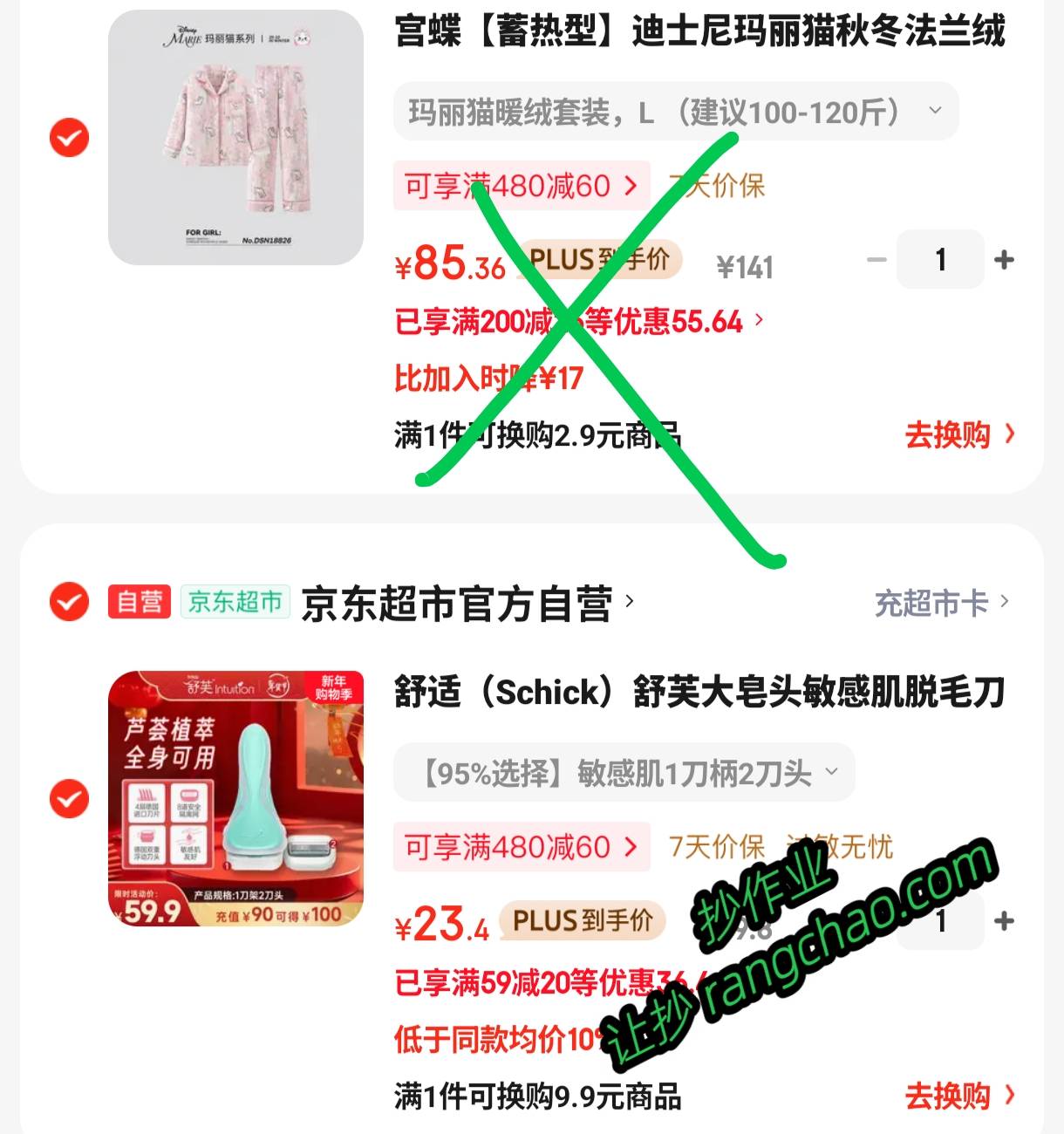This screenshot has width=1064, height=1134.
Task: Uncheck the Disney Marie pajamas item checkbox
Action: (x=69, y=138)
